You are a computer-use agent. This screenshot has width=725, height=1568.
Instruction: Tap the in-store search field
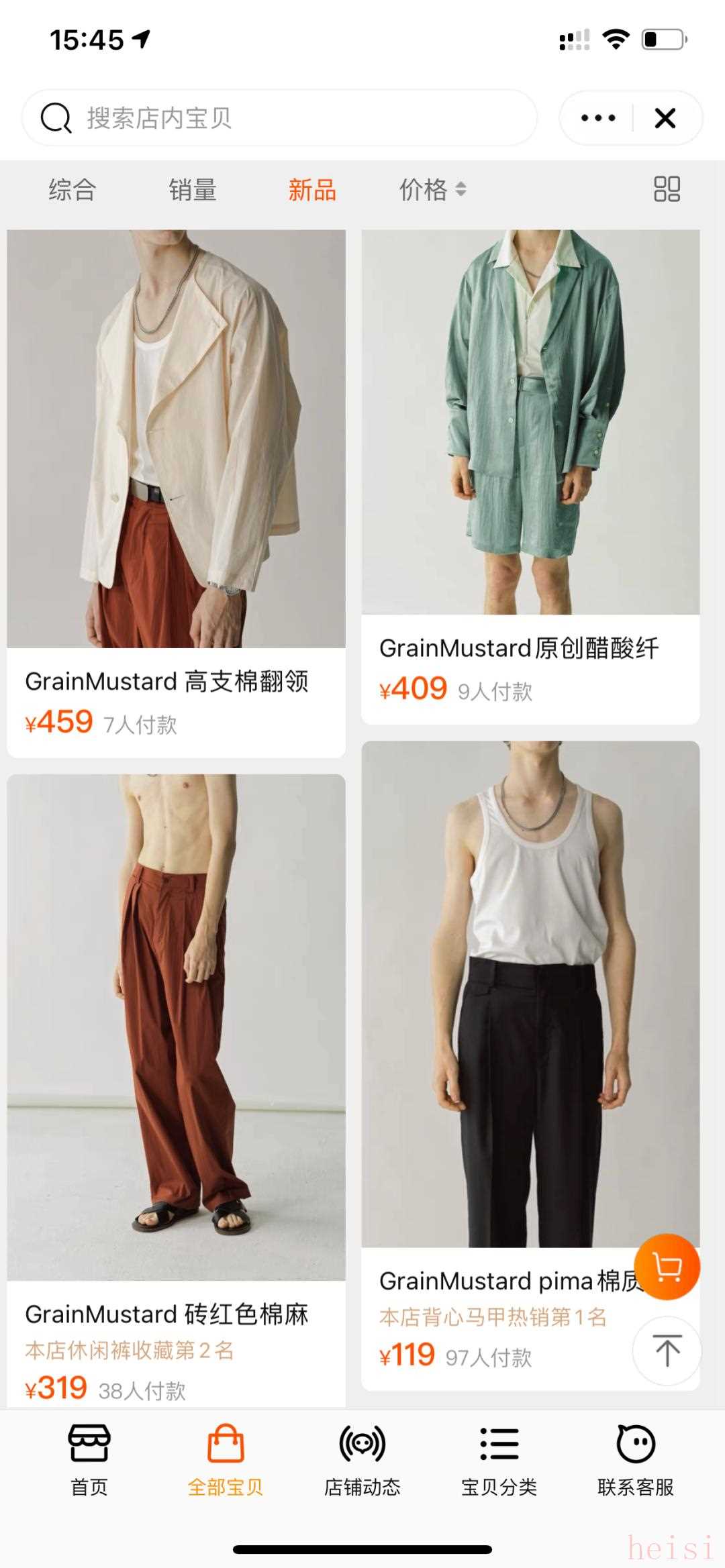tap(279, 118)
